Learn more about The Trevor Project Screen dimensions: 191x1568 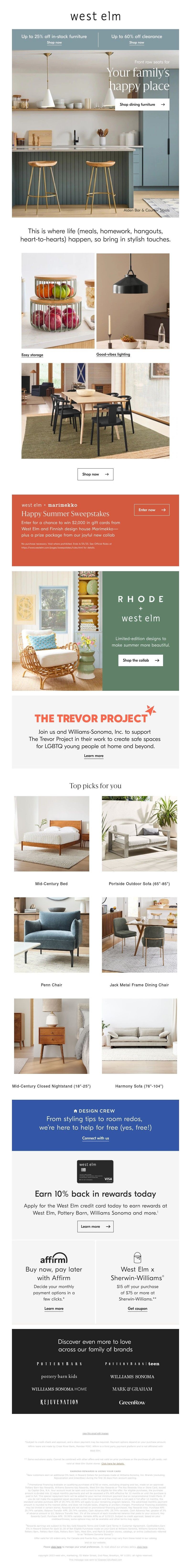click(x=94, y=755)
